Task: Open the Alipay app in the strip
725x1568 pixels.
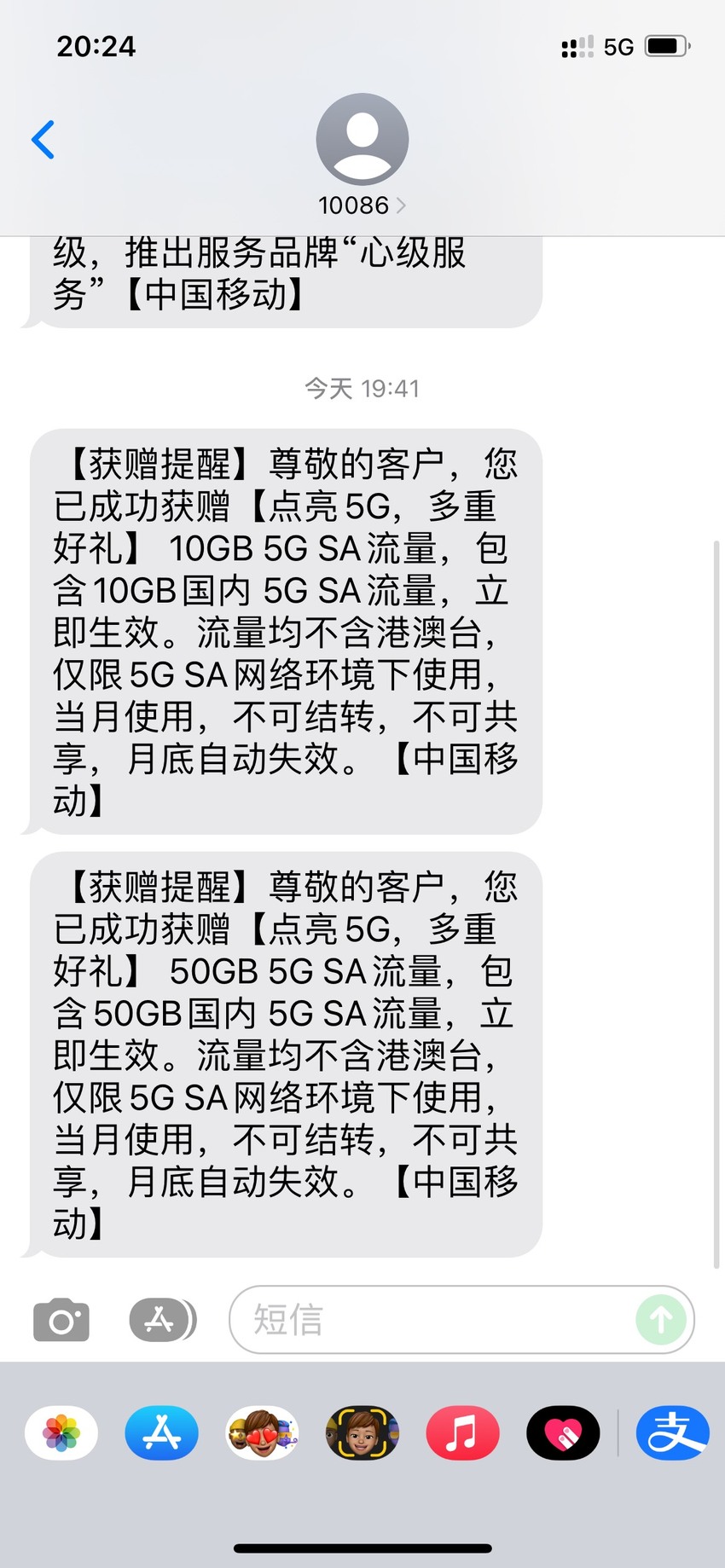Action: pos(673,1433)
